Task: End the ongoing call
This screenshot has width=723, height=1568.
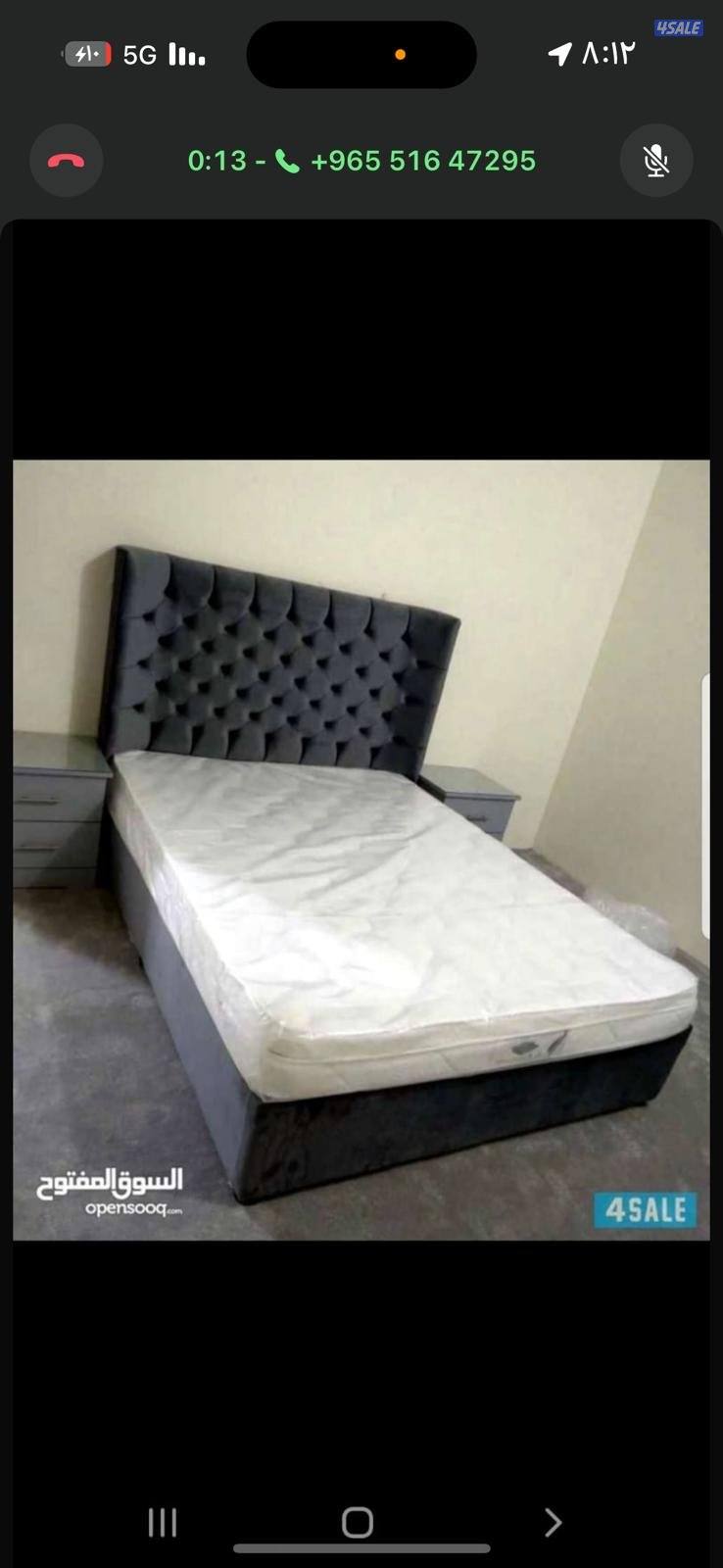Action: coord(67,161)
